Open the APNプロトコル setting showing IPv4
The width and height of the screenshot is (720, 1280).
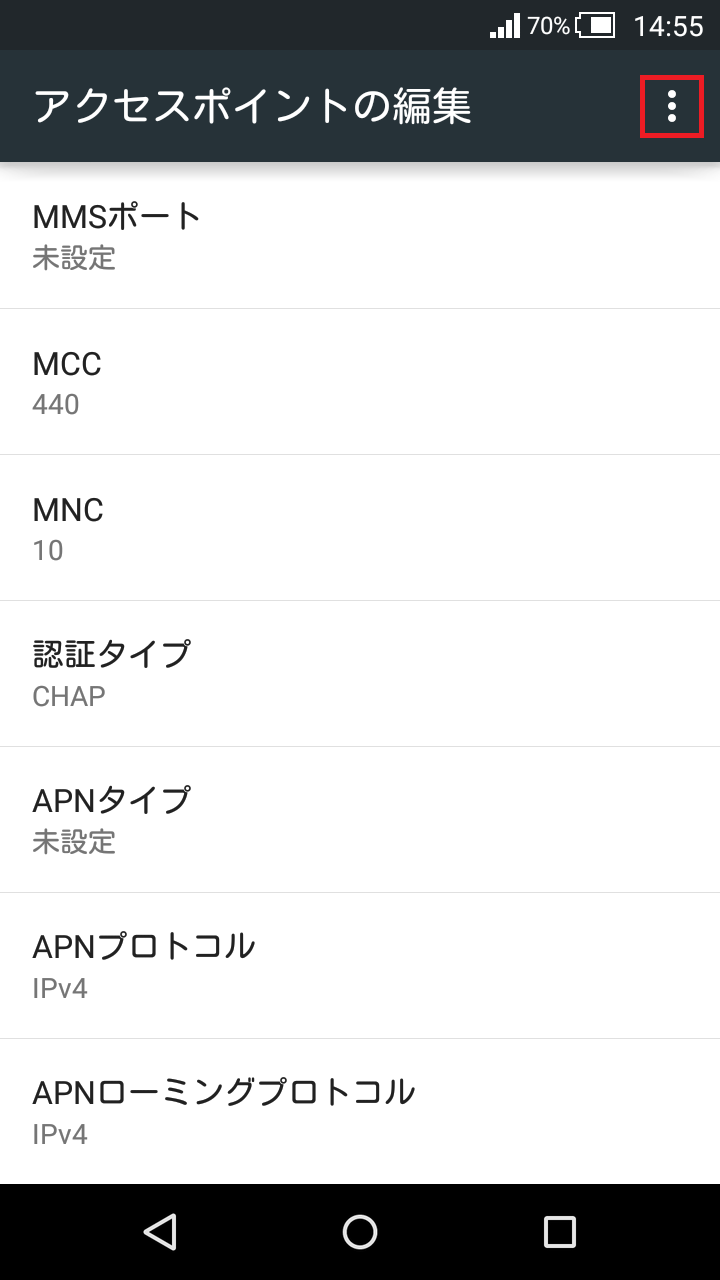[360, 965]
